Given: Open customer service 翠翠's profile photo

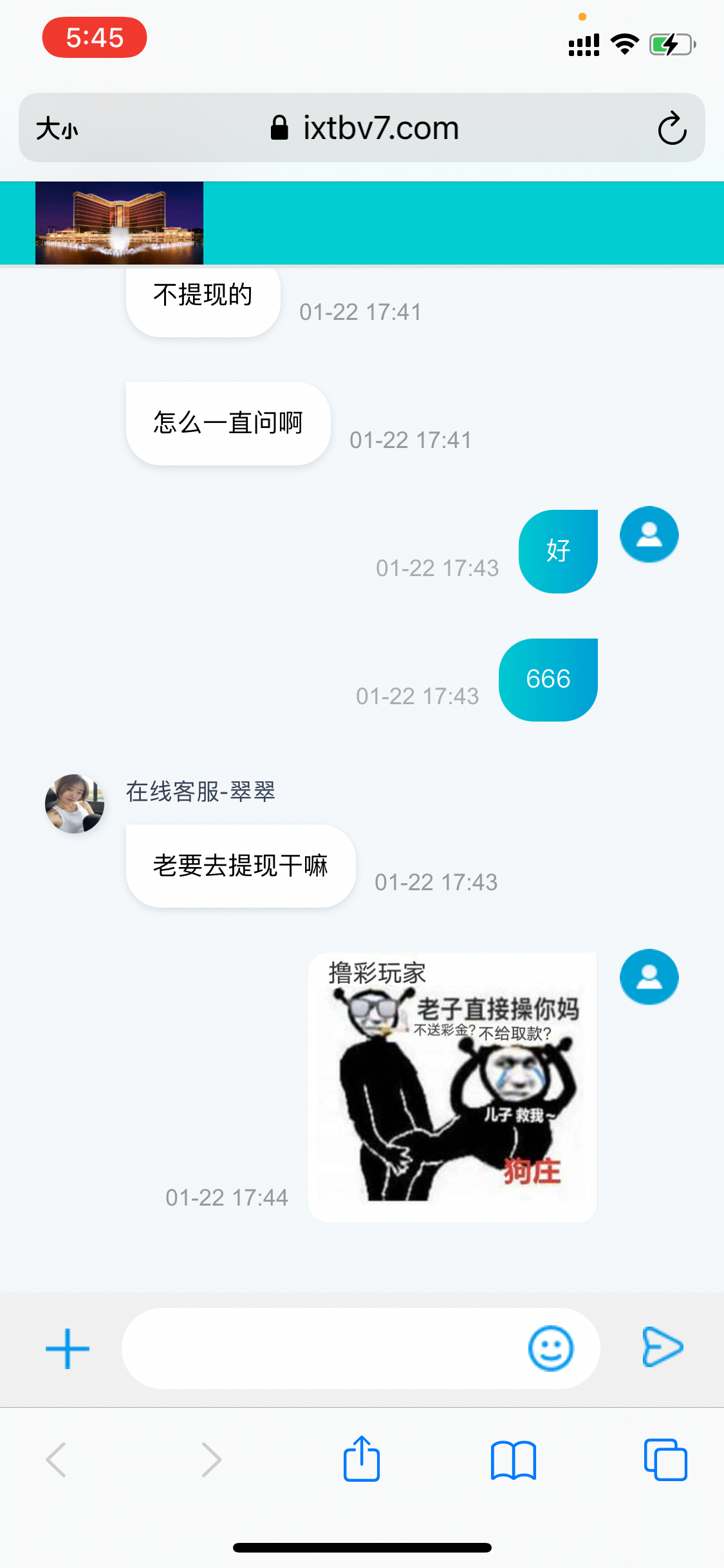Looking at the screenshot, I should (x=75, y=805).
